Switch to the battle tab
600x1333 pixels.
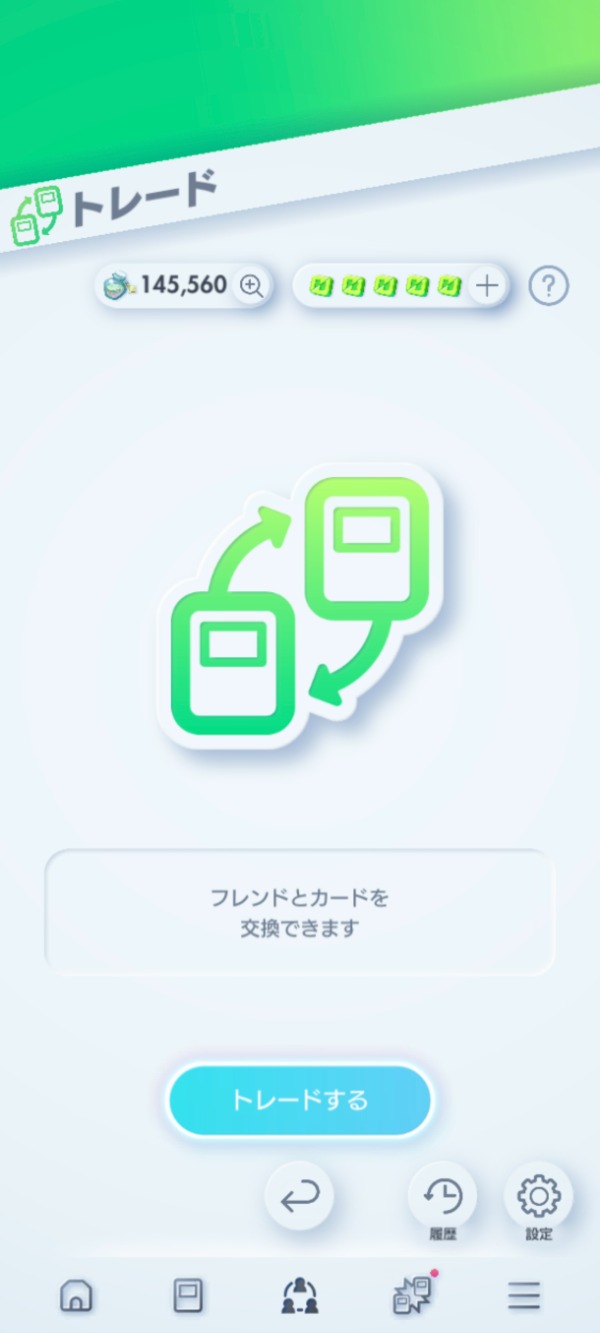(x=411, y=1296)
